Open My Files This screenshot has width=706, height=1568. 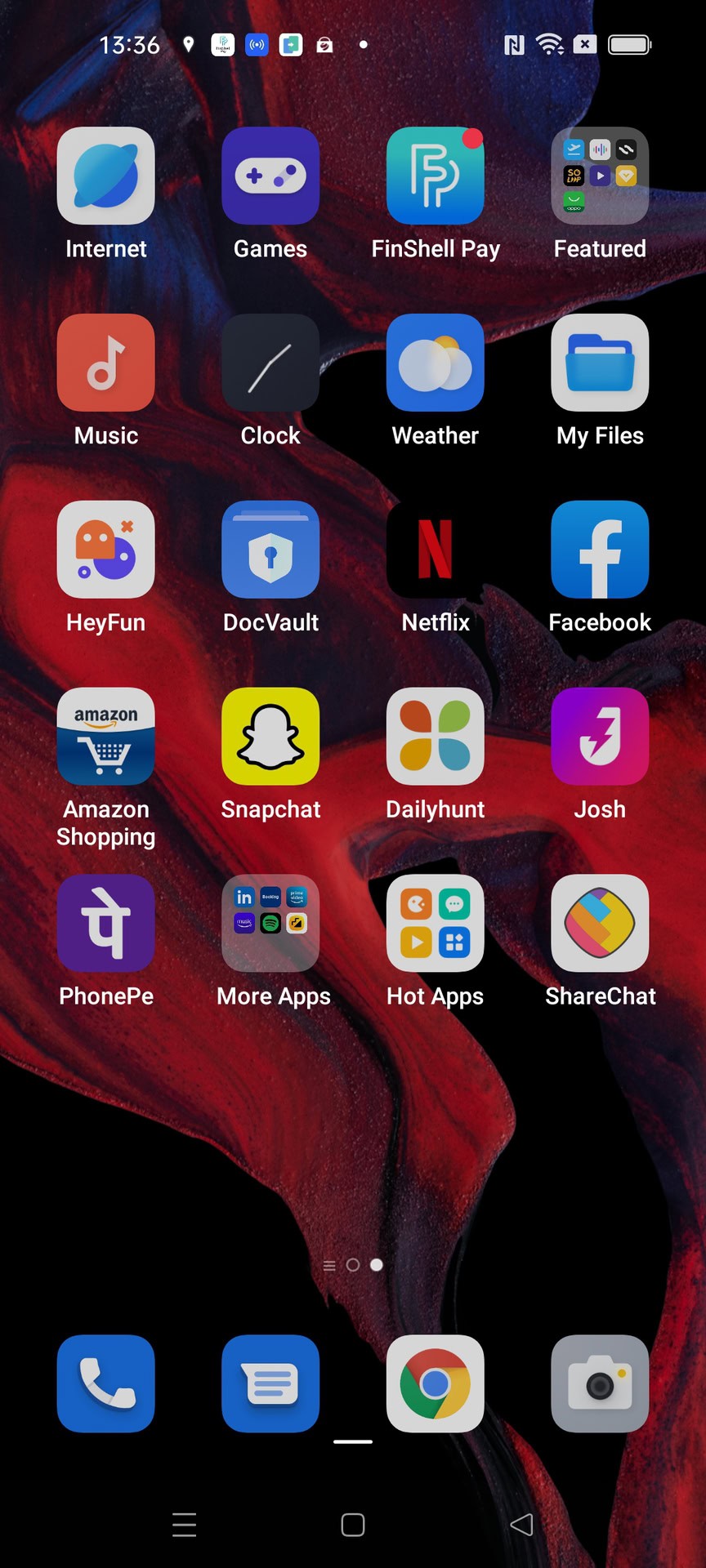pos(600,363)
